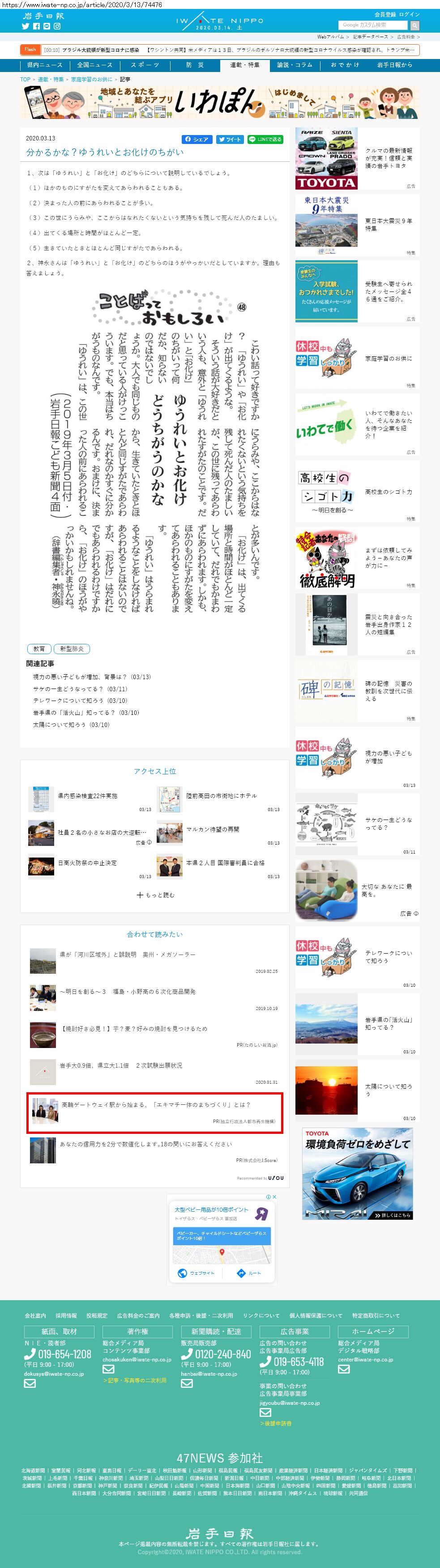This screenshot has height=1568, width=440.
Task: Open the 県内ニュース navigation tab
Action: point(44,65)
